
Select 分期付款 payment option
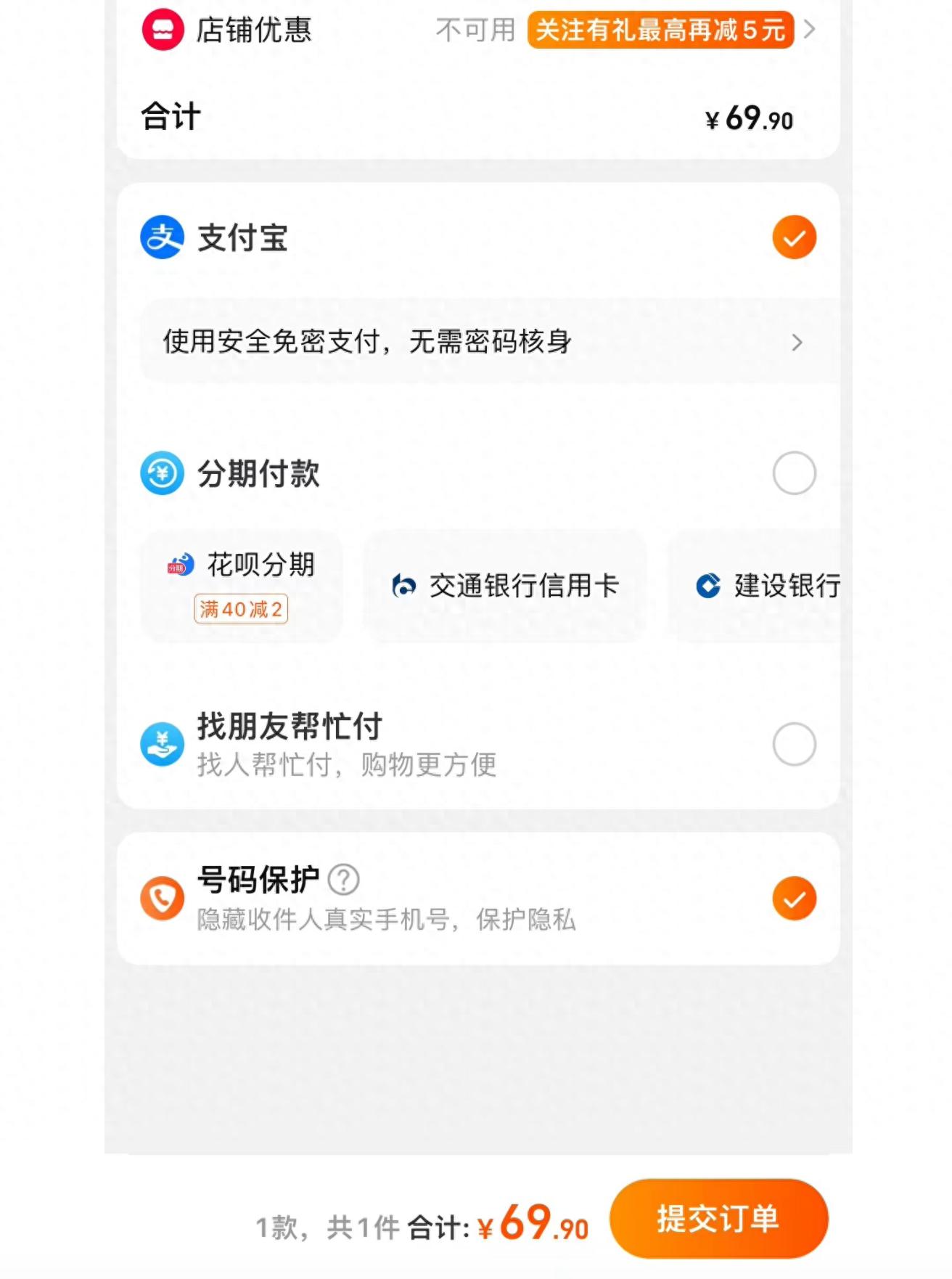tap(793, 473)
